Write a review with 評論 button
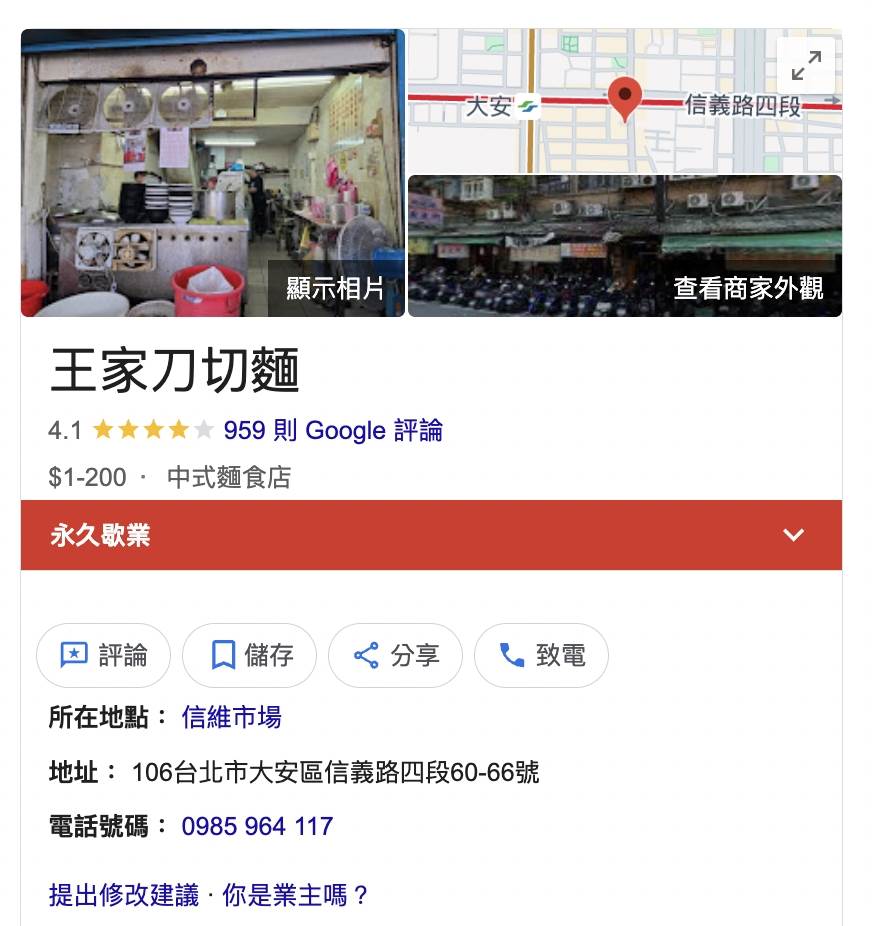Screen dimensions: 876x926 pyautogui.click(x=104, y=656)
